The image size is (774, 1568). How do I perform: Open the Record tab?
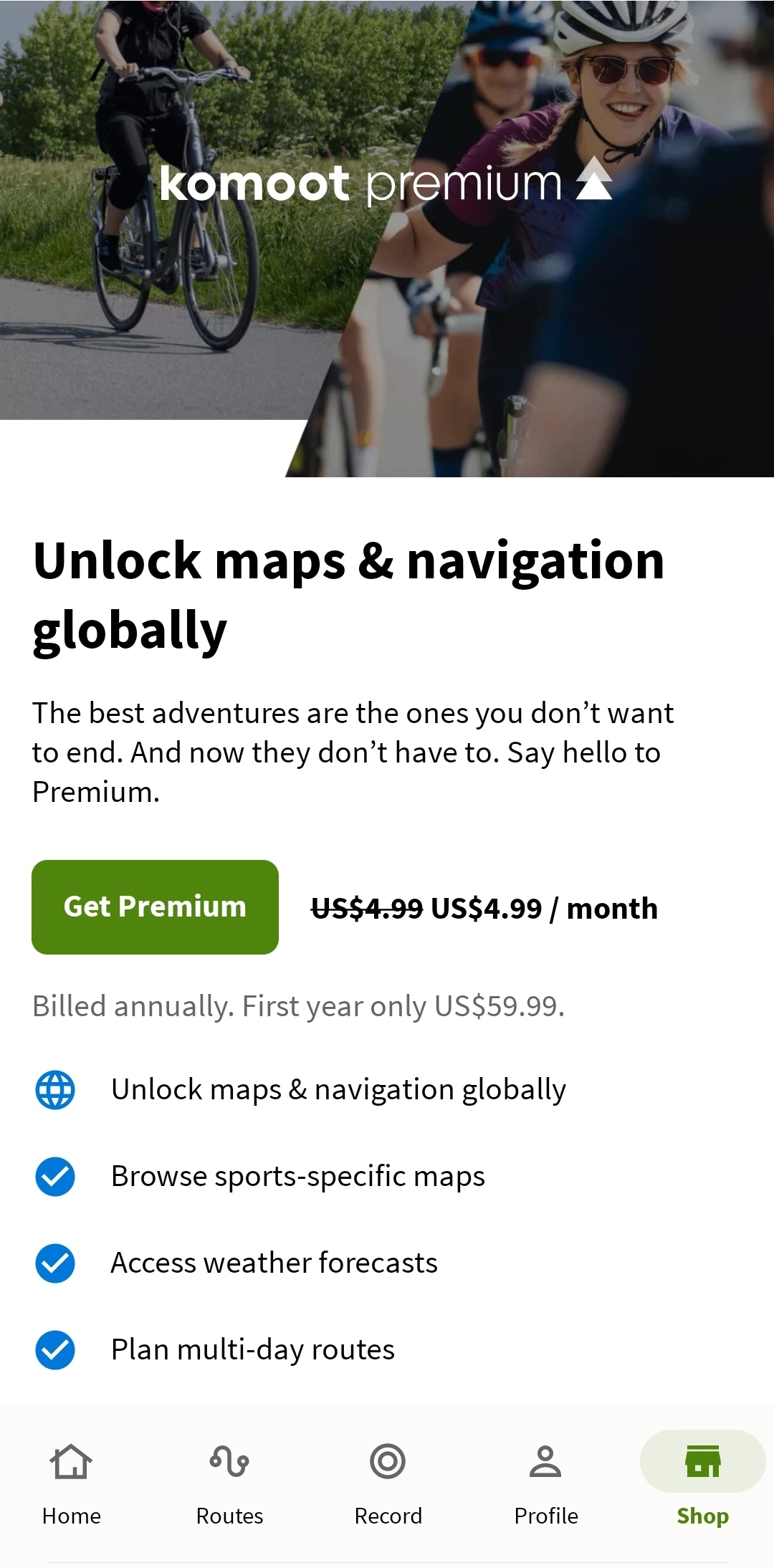pyautogui.click(x=388, y=1483)
